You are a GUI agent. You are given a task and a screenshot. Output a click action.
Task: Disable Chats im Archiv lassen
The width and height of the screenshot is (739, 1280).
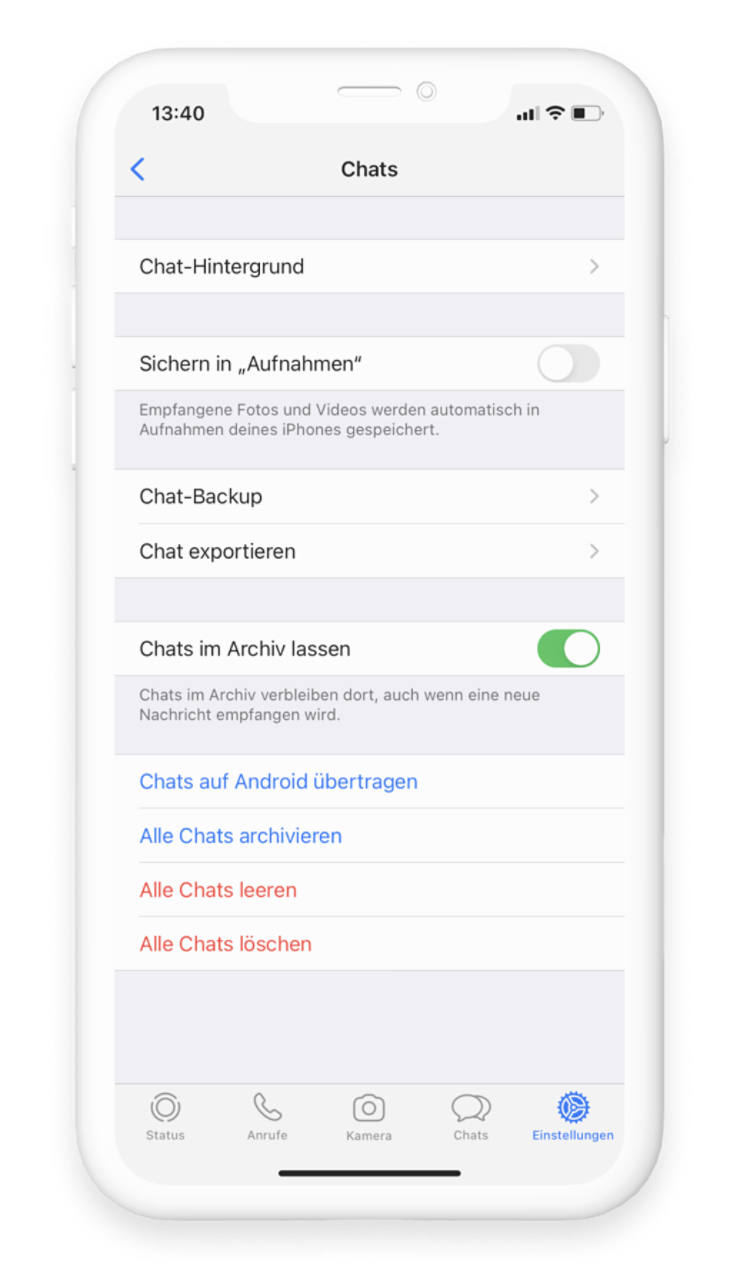[x=568, y=649]
